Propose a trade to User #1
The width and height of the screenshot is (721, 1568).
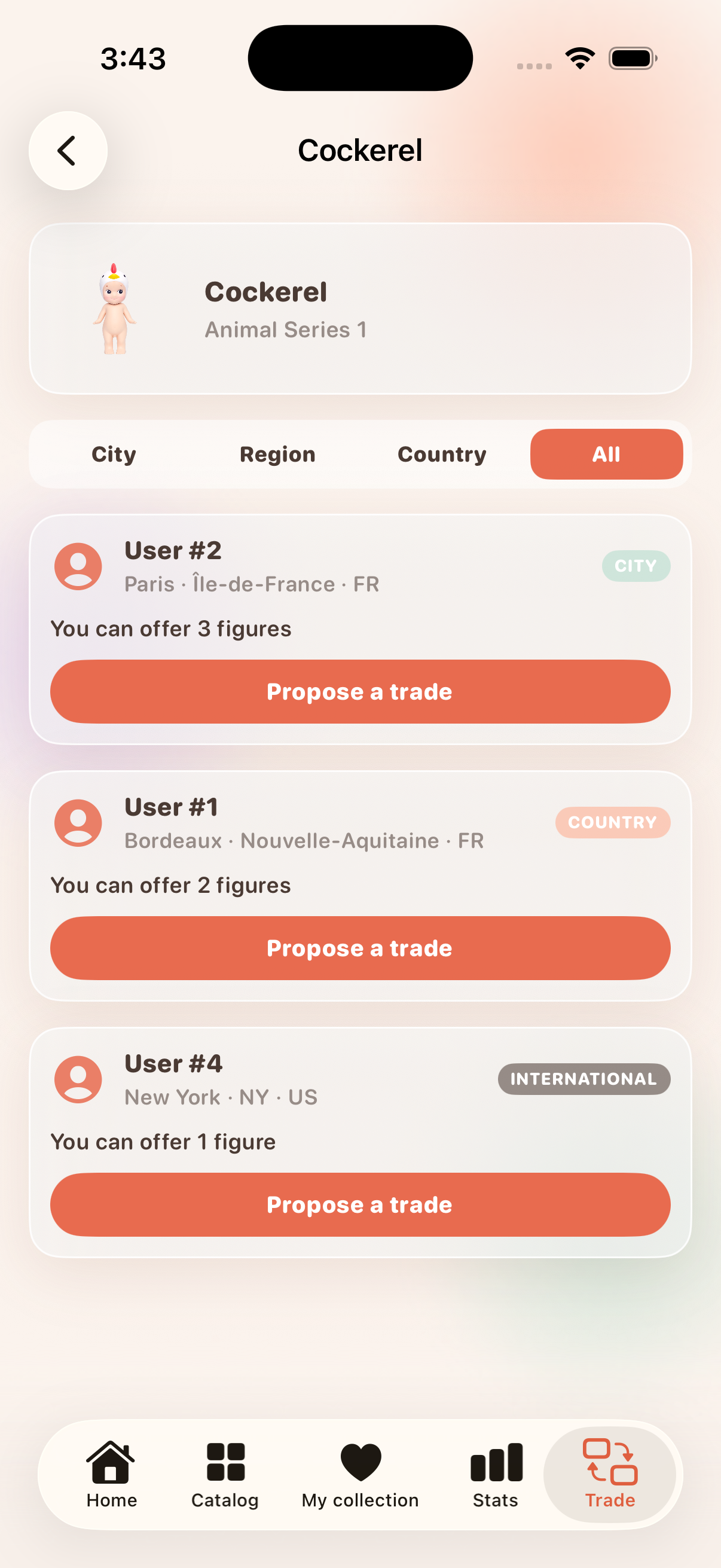(360, 948)
